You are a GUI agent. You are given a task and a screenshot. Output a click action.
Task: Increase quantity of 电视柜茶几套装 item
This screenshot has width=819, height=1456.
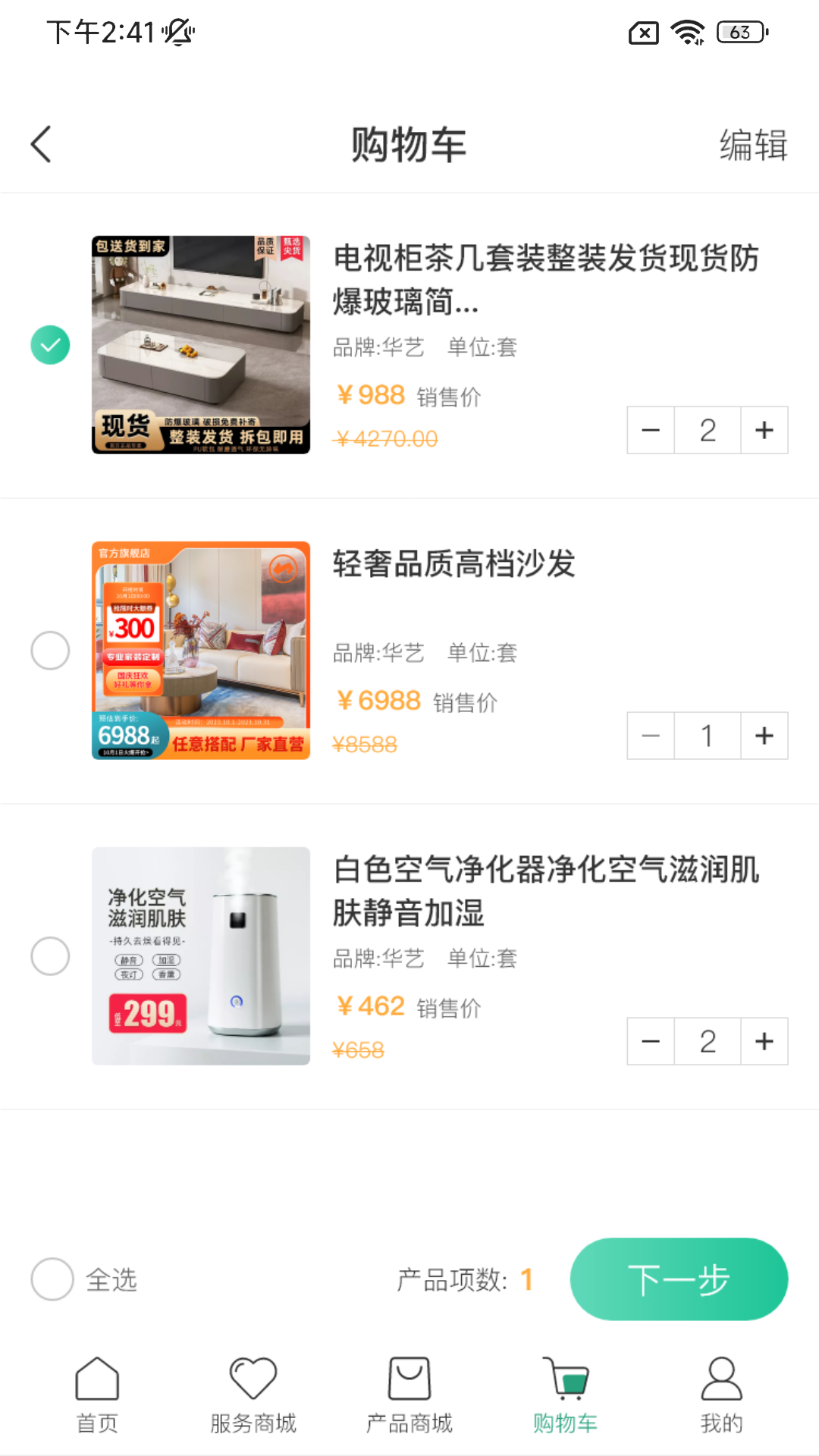tap(764, 429)
